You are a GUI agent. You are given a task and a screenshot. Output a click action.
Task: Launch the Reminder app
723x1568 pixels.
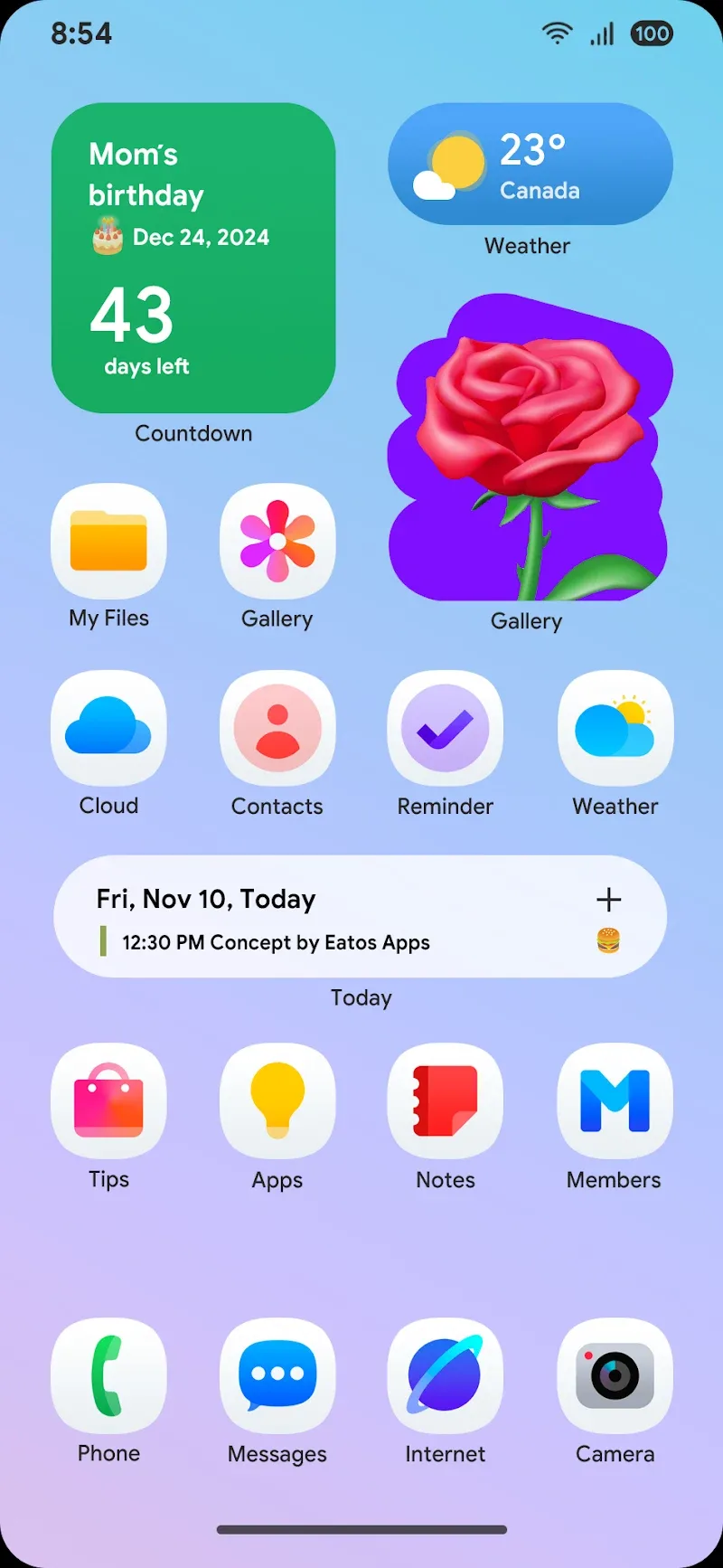[x=446, y=728]
